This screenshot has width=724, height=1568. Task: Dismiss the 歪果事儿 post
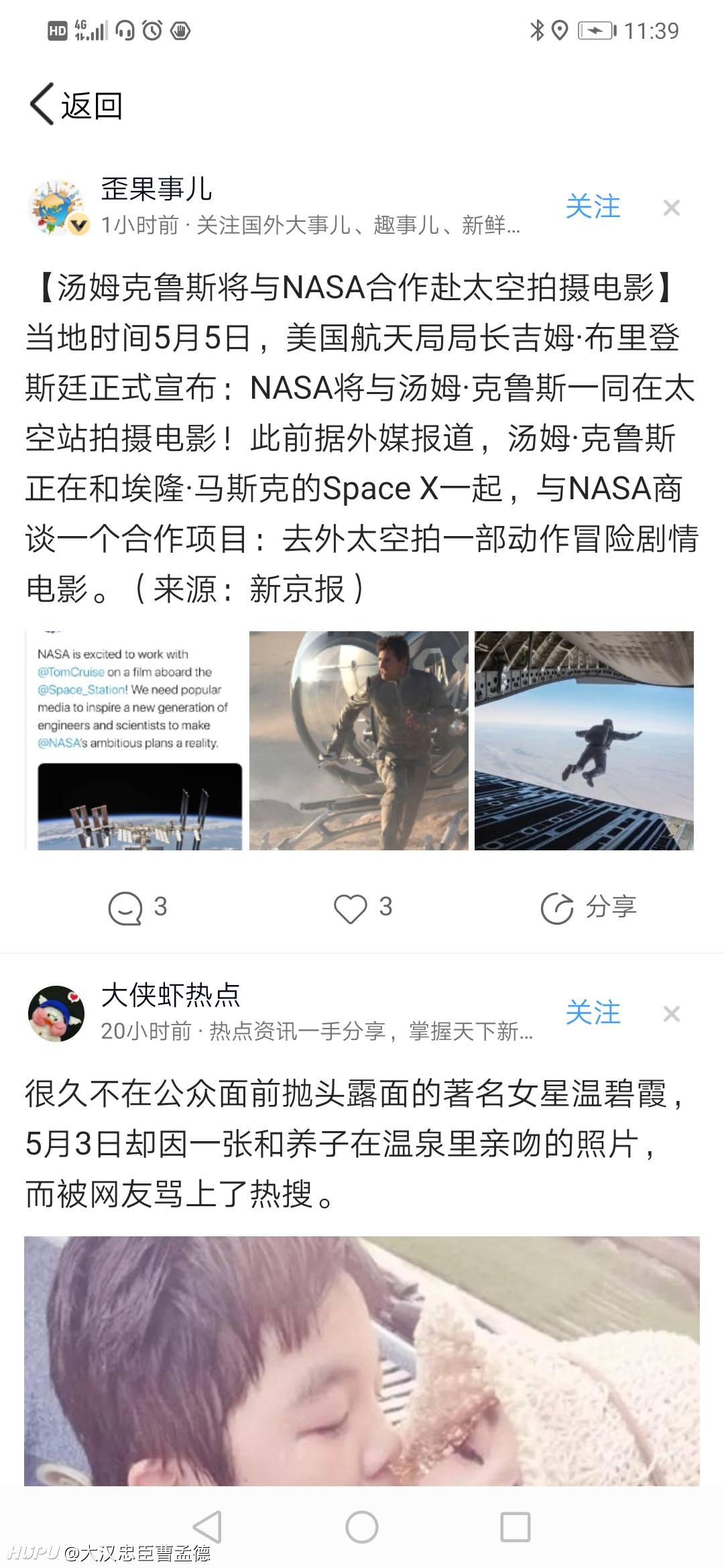click(671, 208)
